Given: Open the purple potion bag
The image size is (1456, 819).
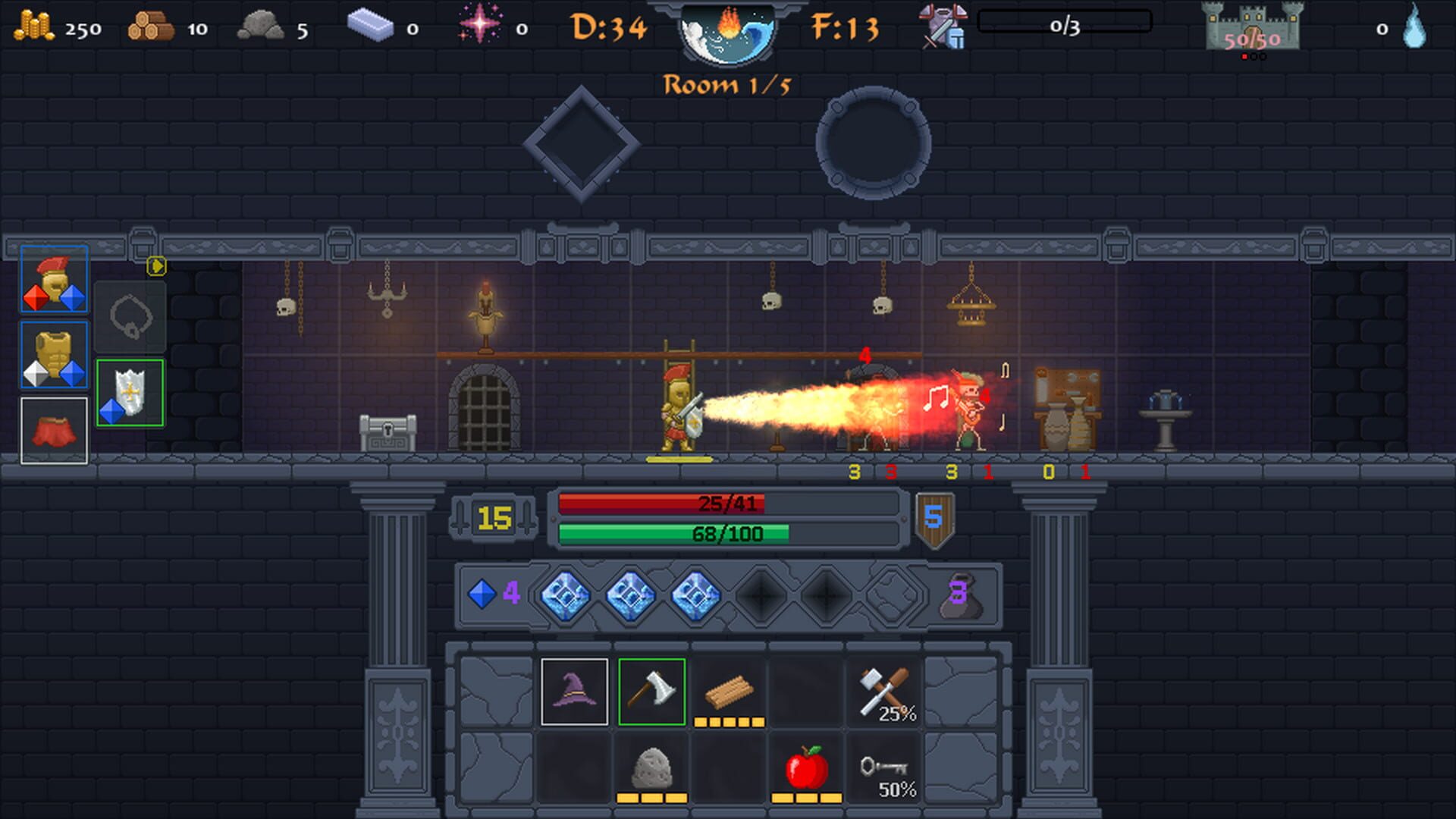Looking at the screenshot, I should [960, 595].
